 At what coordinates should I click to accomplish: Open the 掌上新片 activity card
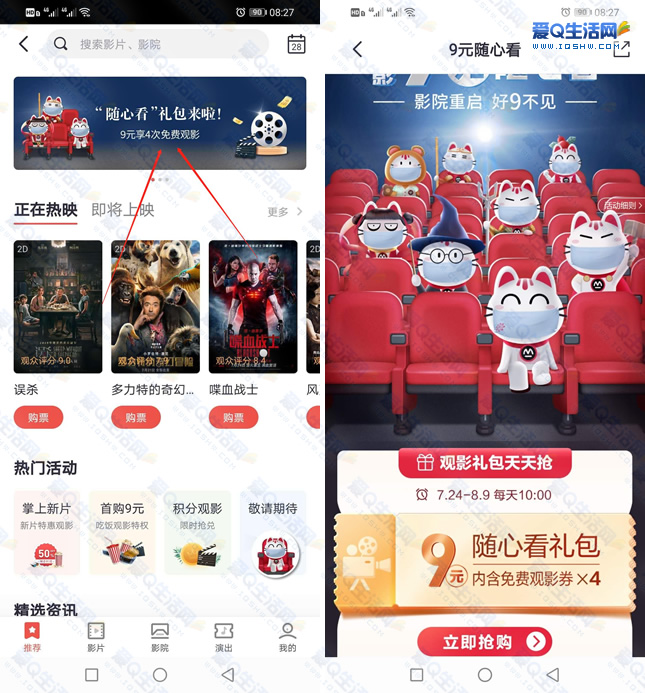[47, 532]
